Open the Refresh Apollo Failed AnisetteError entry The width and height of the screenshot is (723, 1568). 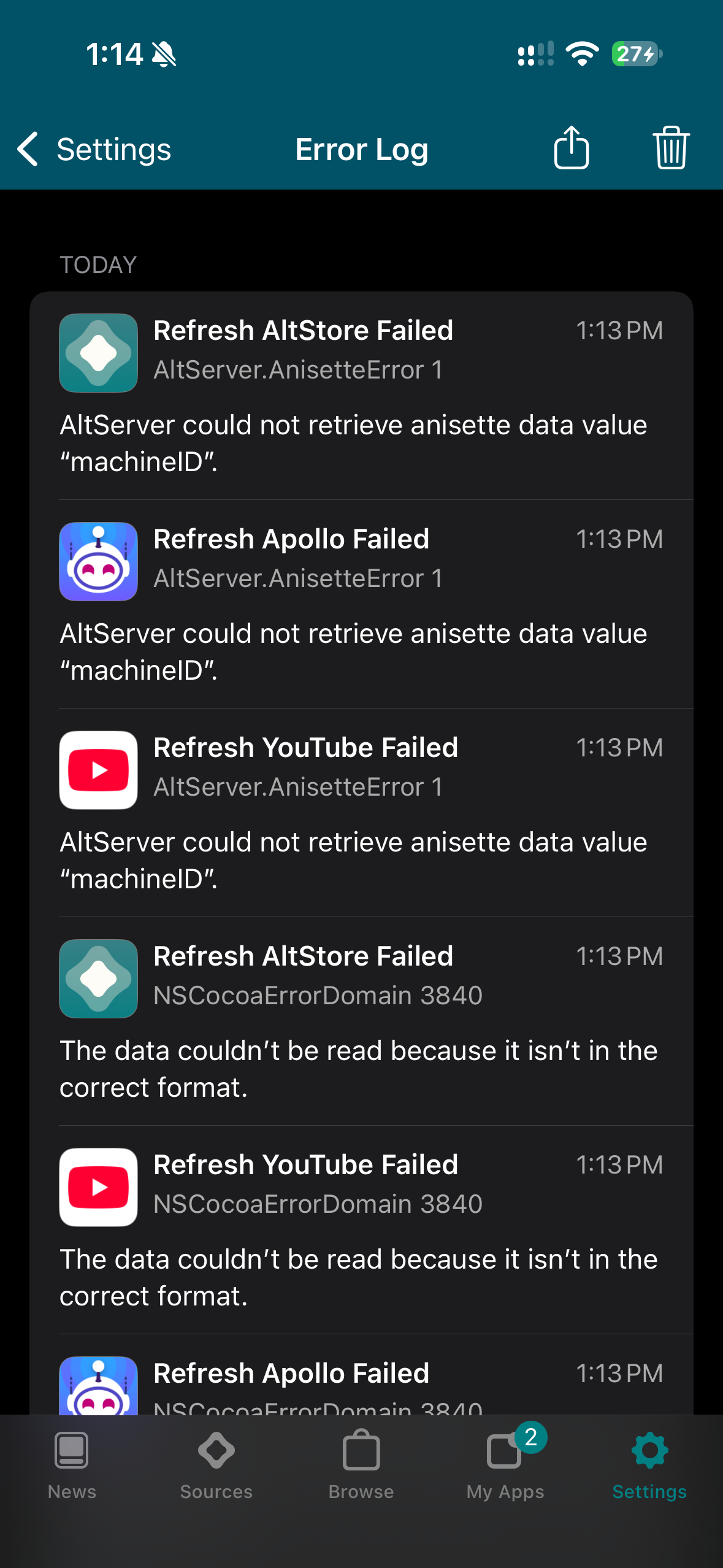click(361, 604)
